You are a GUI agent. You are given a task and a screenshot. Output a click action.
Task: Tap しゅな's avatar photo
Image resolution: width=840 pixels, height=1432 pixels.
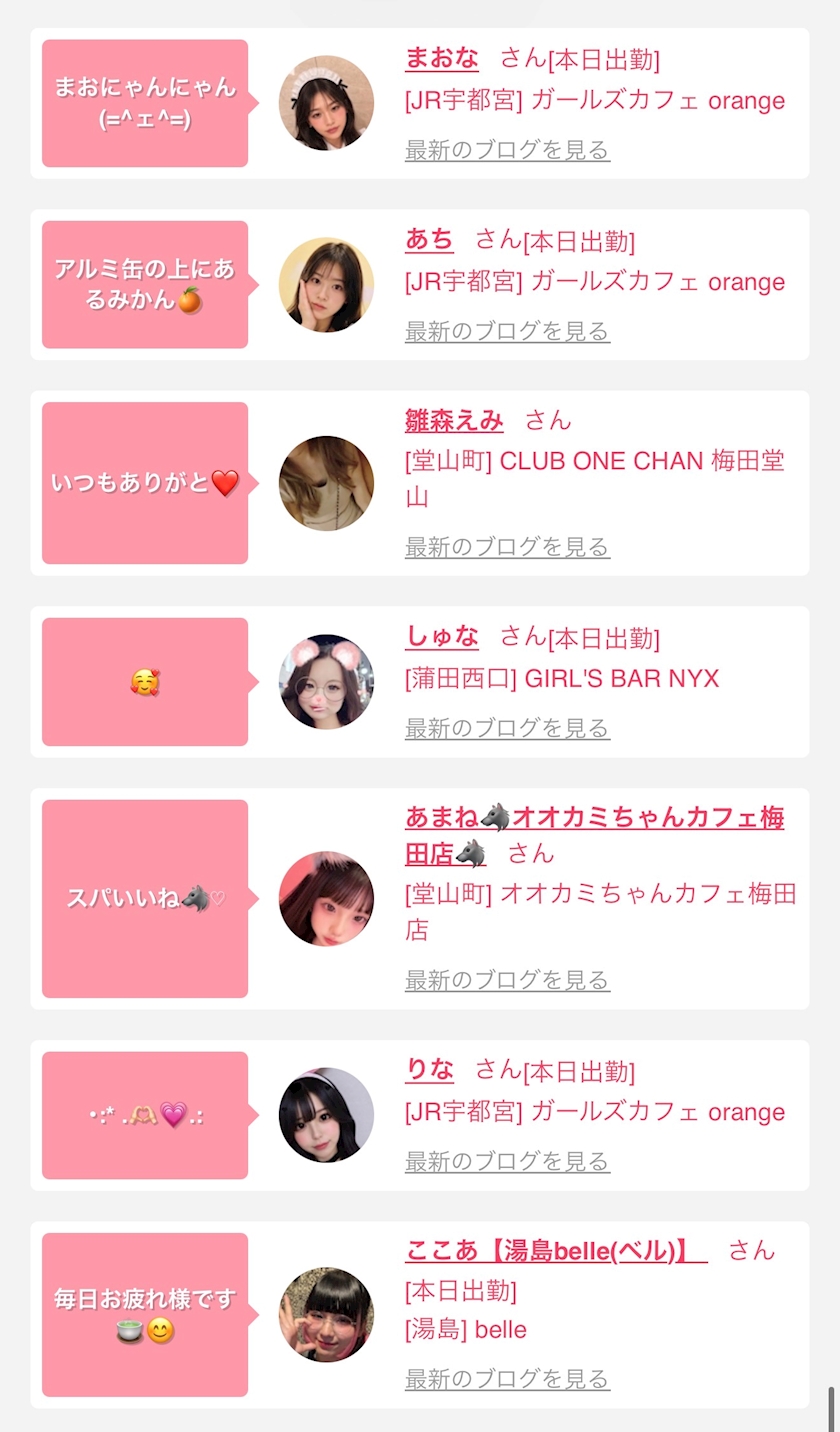[x=326, y=682]
